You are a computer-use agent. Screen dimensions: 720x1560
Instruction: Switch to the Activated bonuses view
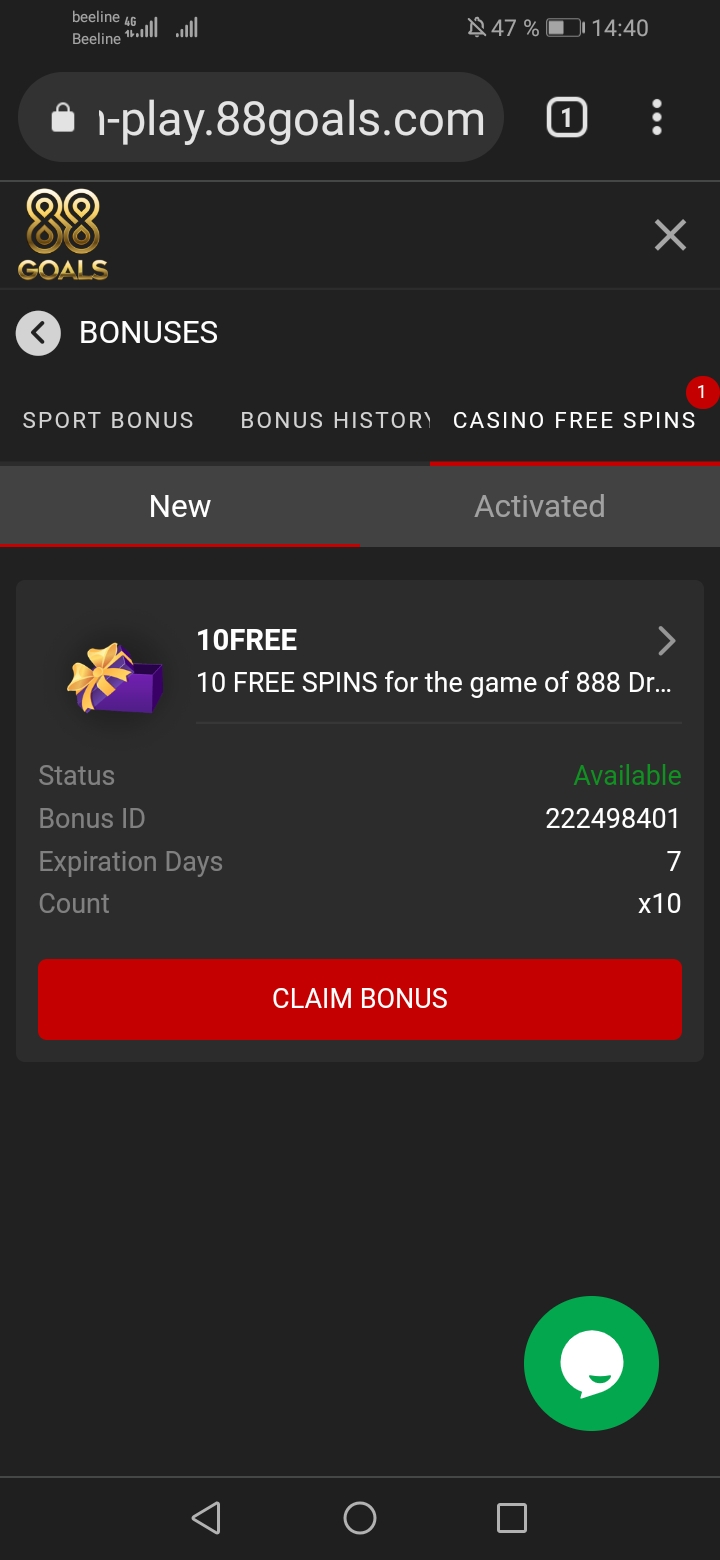[x=540, y=506]
